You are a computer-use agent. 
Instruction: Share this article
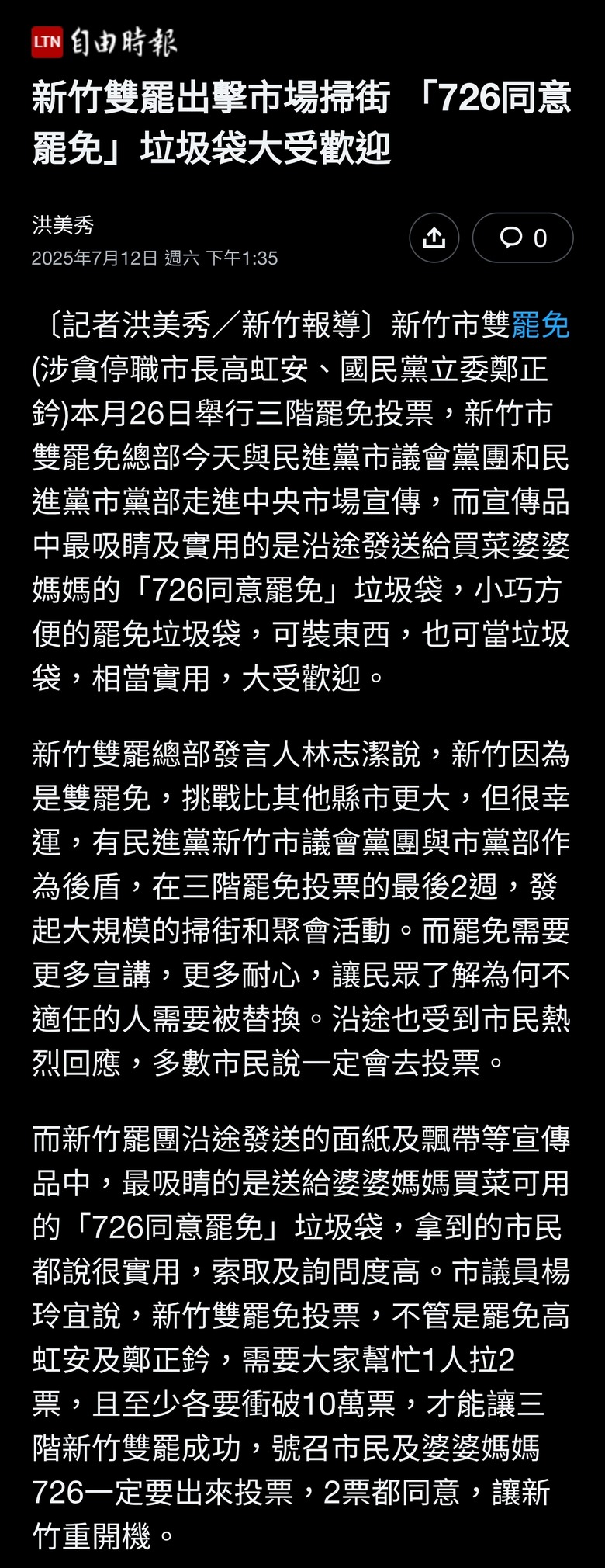click(434, 238)
